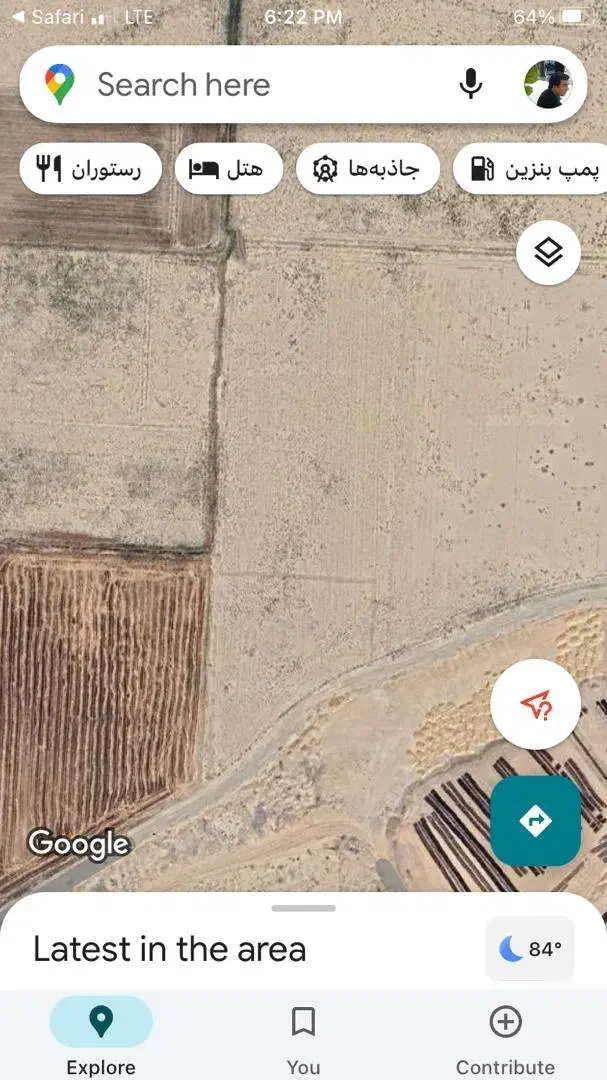The image size is (607, 1080).
Task: Open directions with the teal button
Action: (535, 821)
